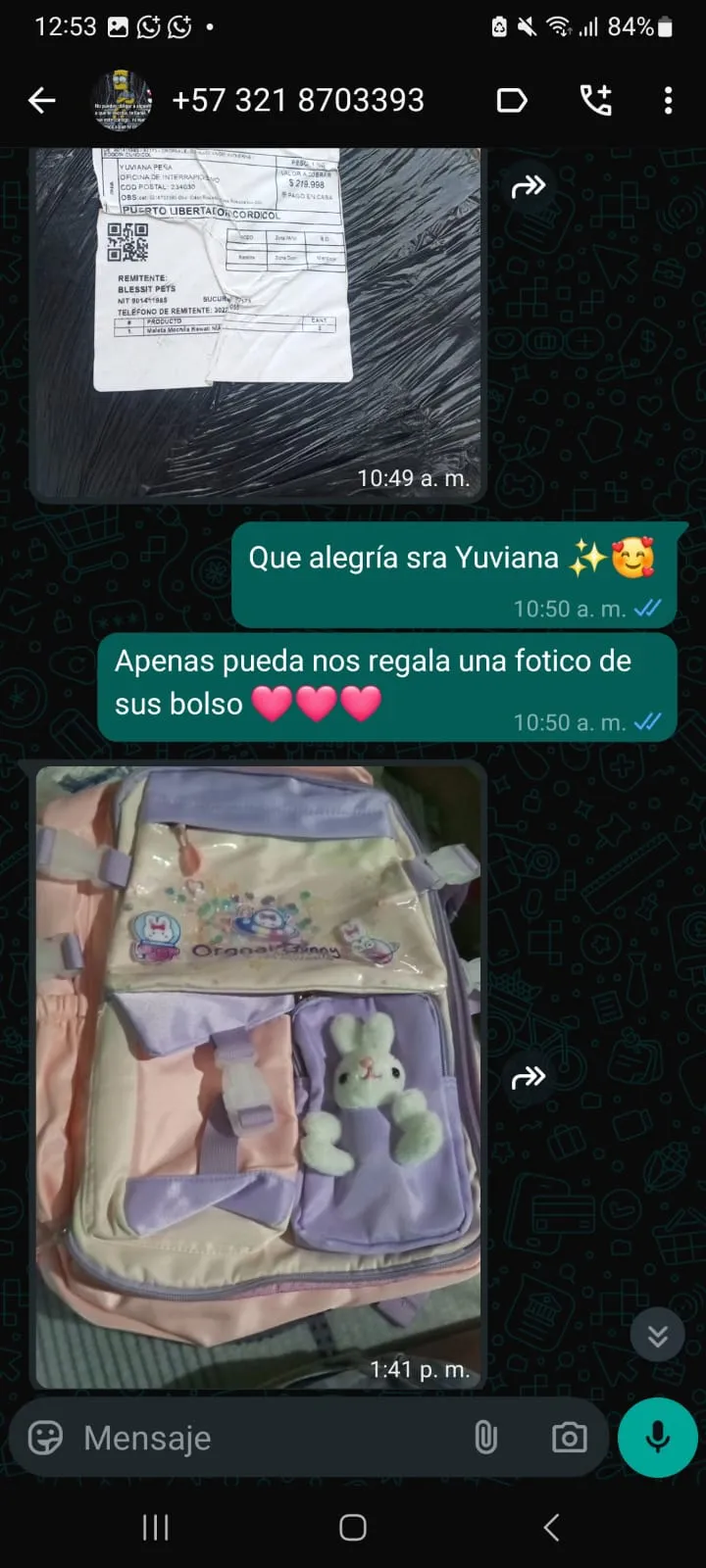Forward the backpack photo
The height and width of the screenshot is (1568, 706).
pos(529,1078)
